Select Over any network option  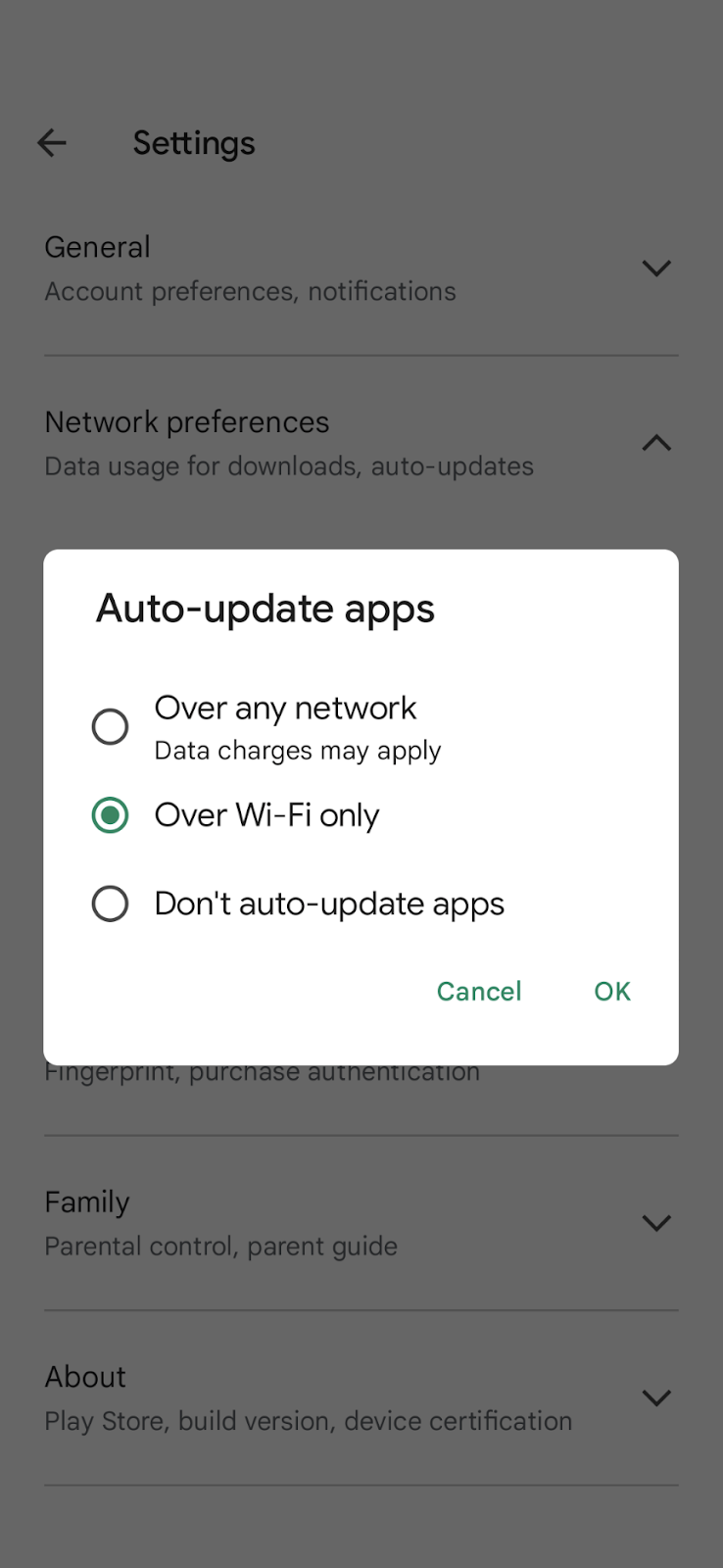(110, 726)
